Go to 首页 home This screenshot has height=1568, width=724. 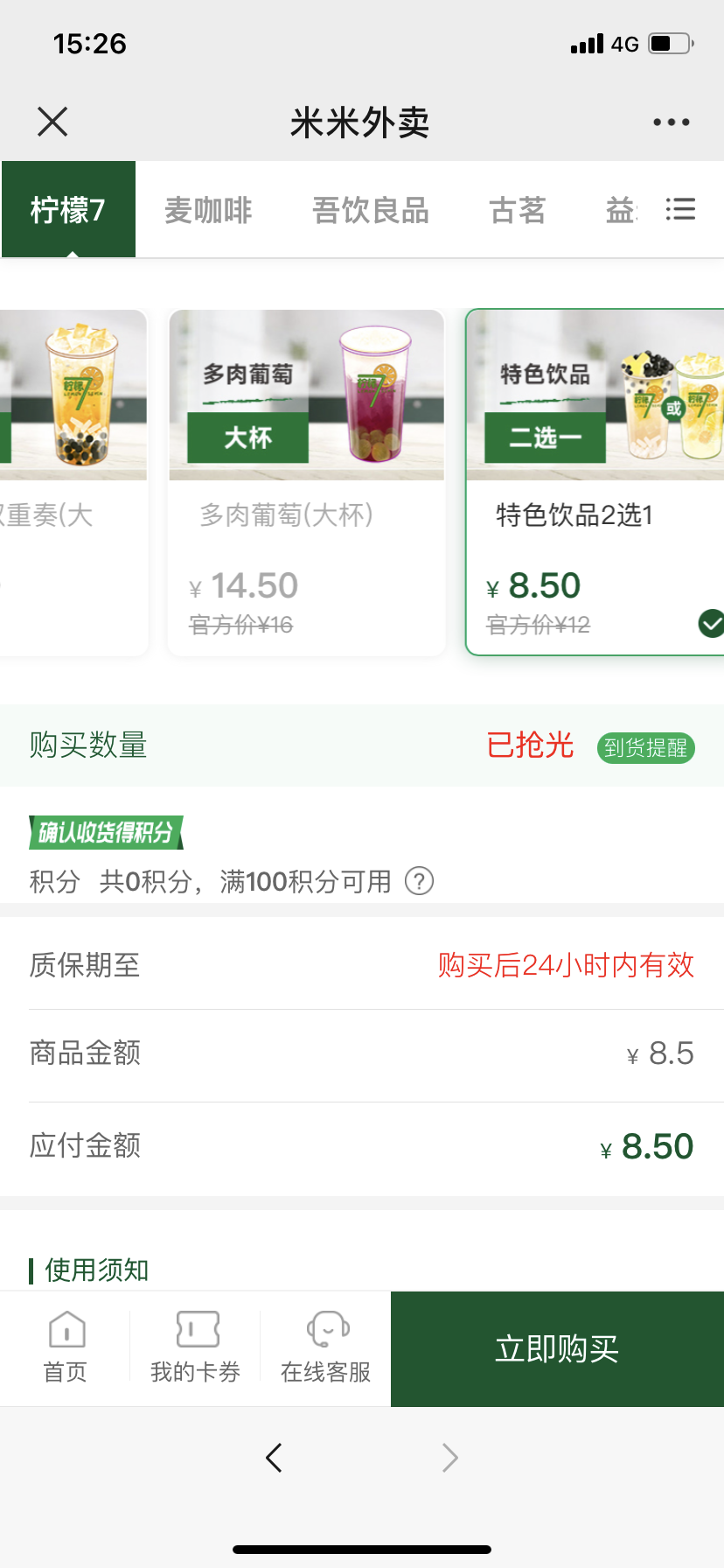(x=66, y=1347)
